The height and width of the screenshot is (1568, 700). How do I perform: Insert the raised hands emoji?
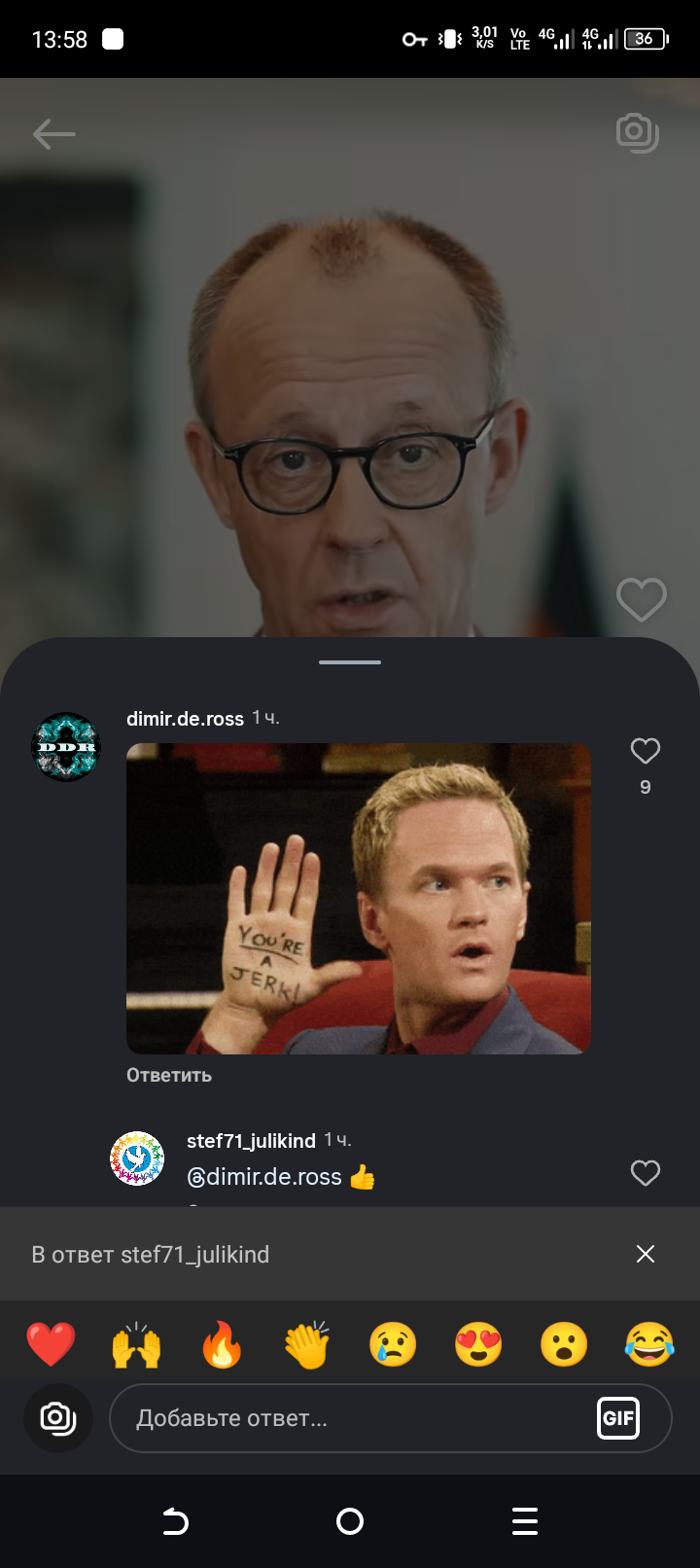(x=136, y=1344)
